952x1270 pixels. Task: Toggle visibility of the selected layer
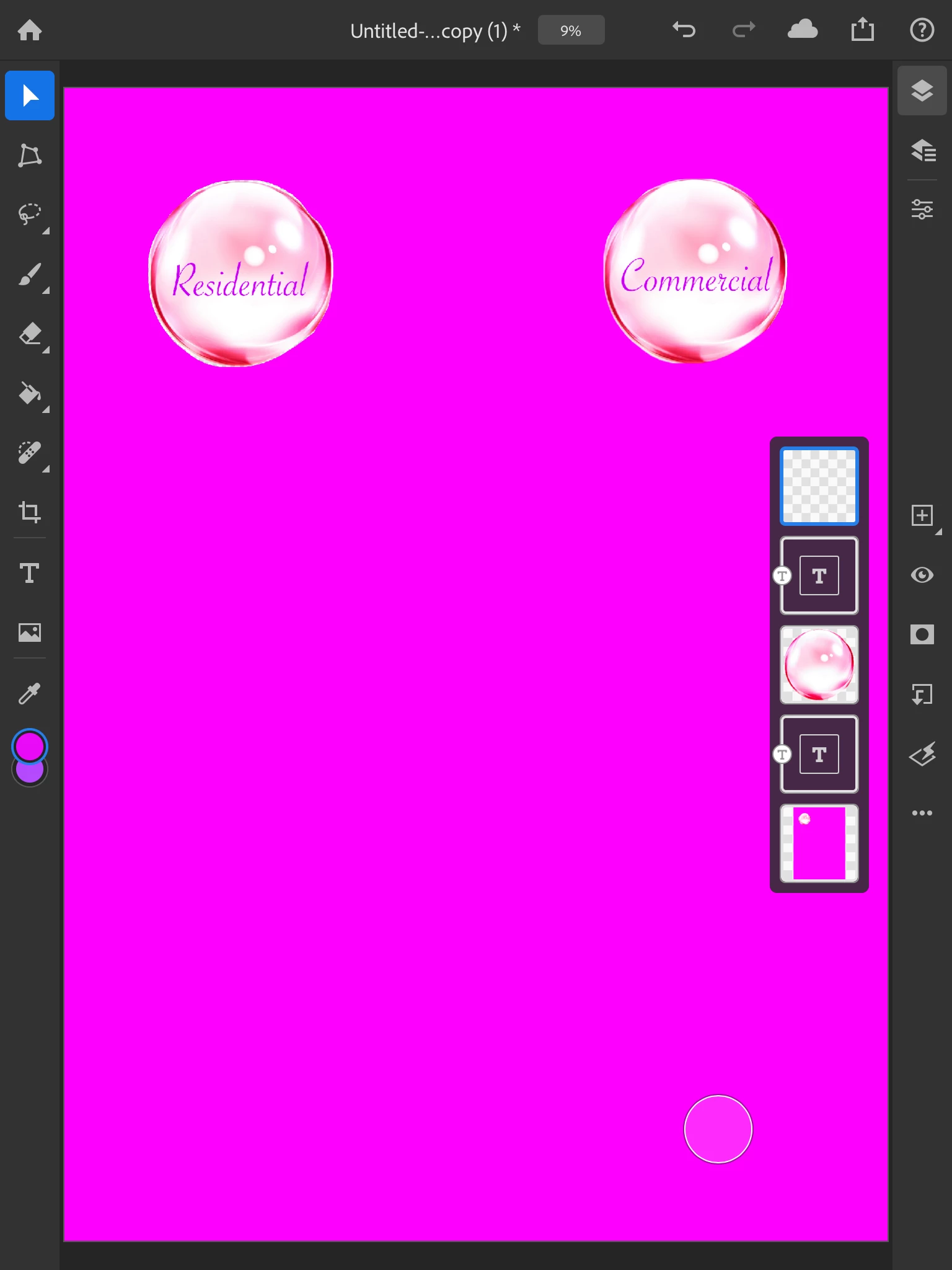coord(922,575)
